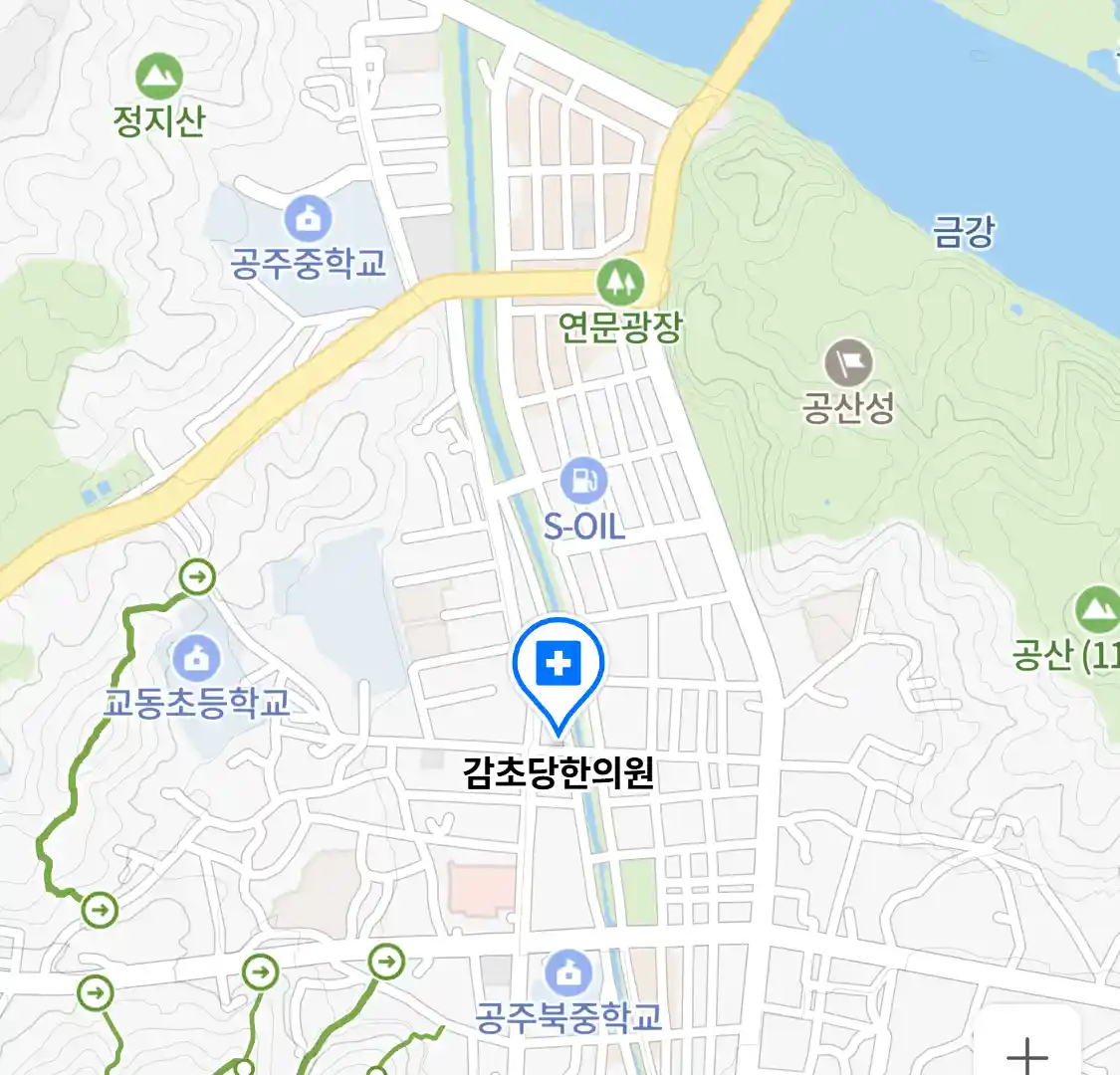1120x1075 pixels.
Task: Tap the 정지산 mountain marker
Action: (x=159, y=78)
